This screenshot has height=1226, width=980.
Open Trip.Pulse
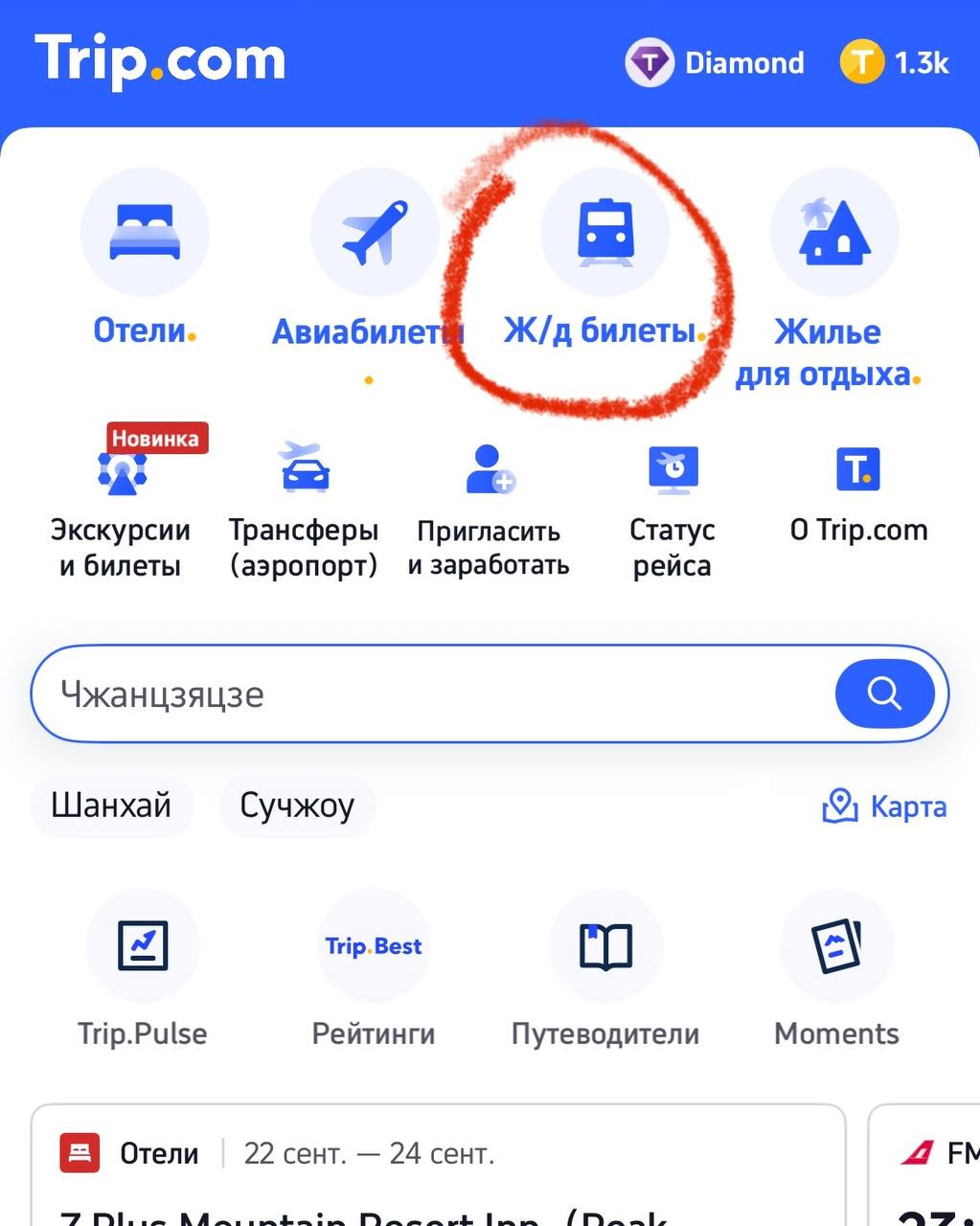(143, 969)
